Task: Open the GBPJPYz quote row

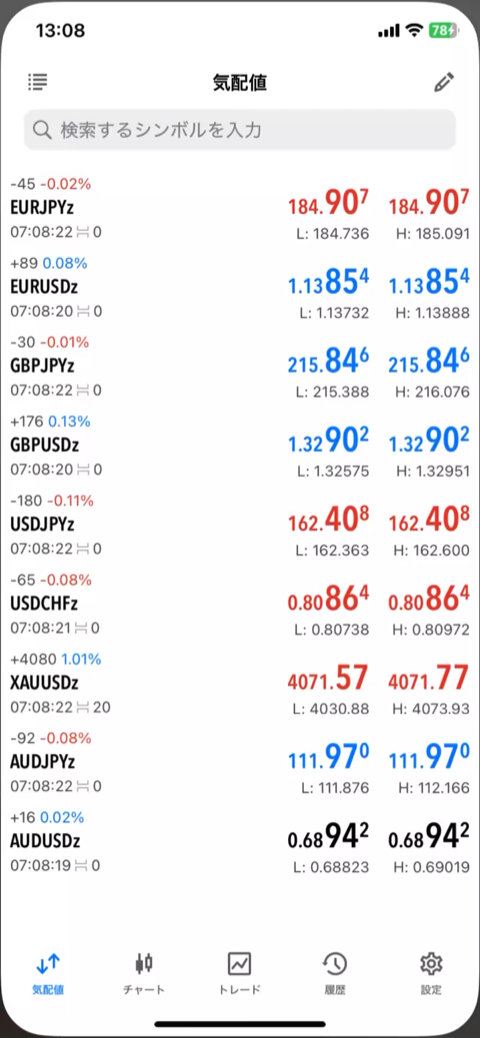Action: [x=240, y=367]
